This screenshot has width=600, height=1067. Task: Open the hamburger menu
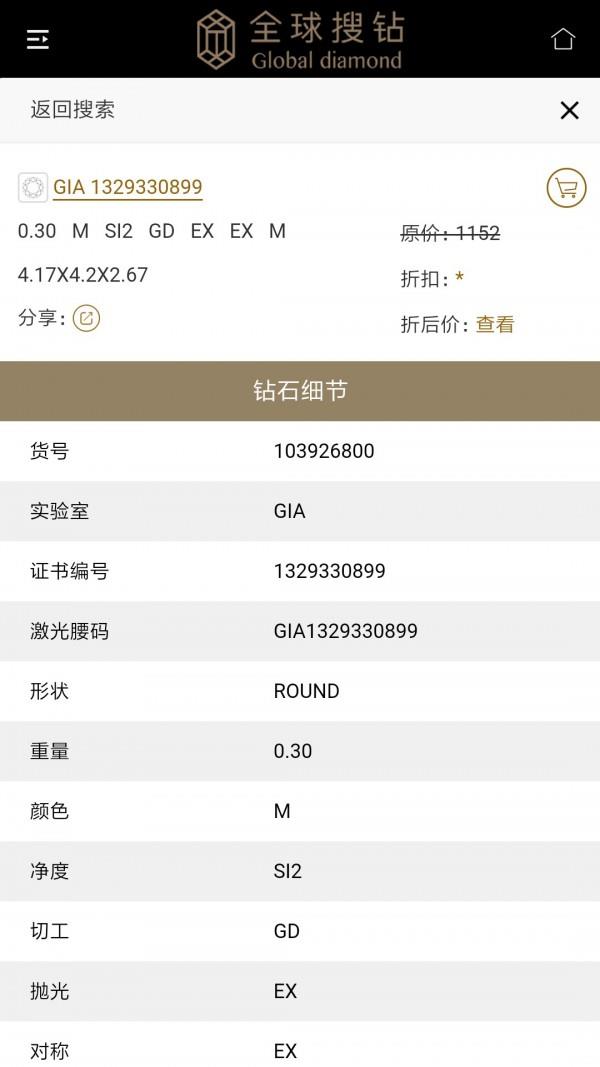(37, 39)
